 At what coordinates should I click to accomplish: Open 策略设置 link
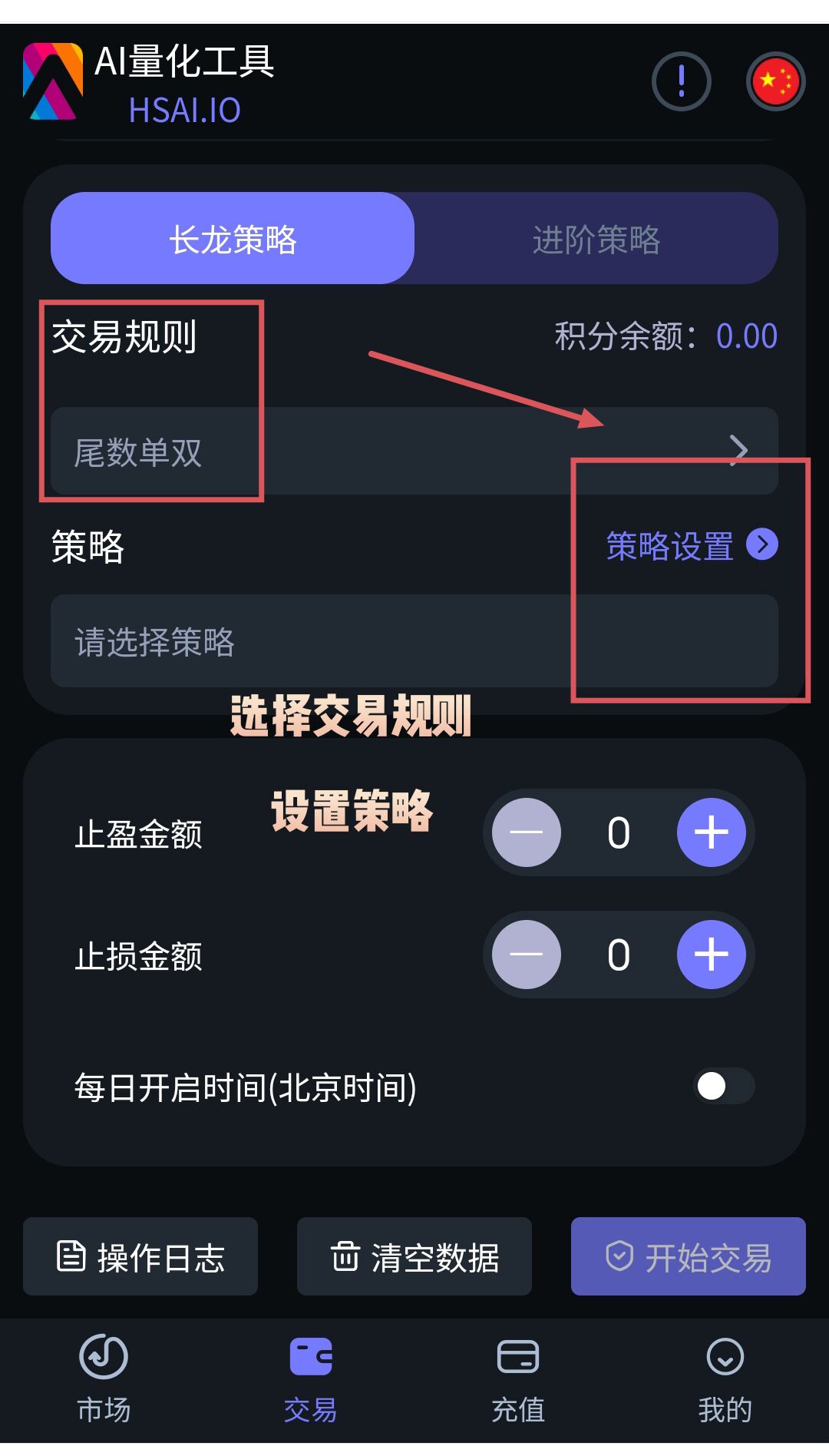click(x=691, y=546)
